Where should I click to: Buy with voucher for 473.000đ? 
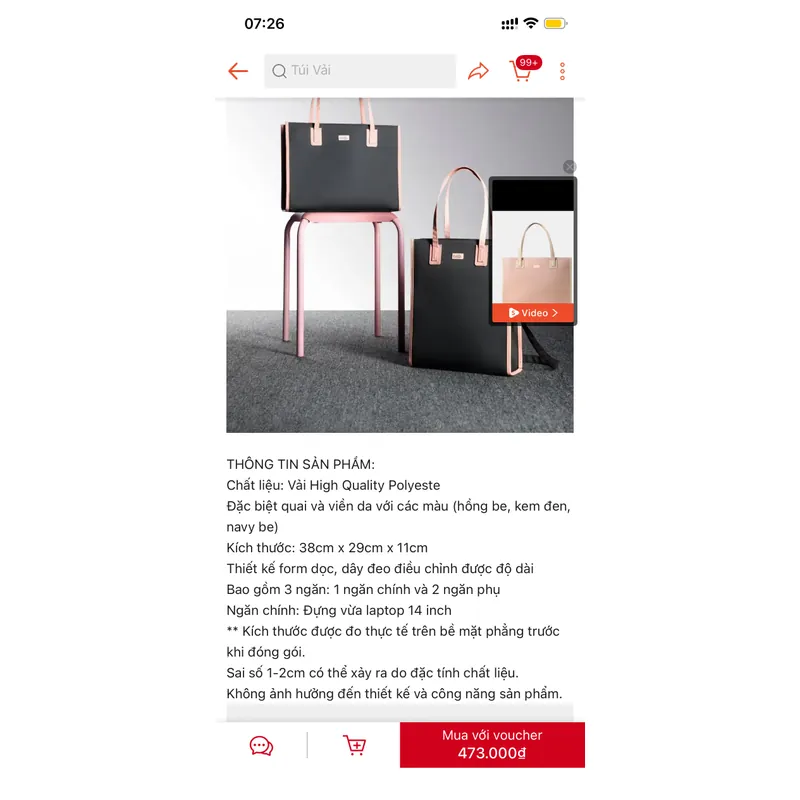tap(492, 745)
